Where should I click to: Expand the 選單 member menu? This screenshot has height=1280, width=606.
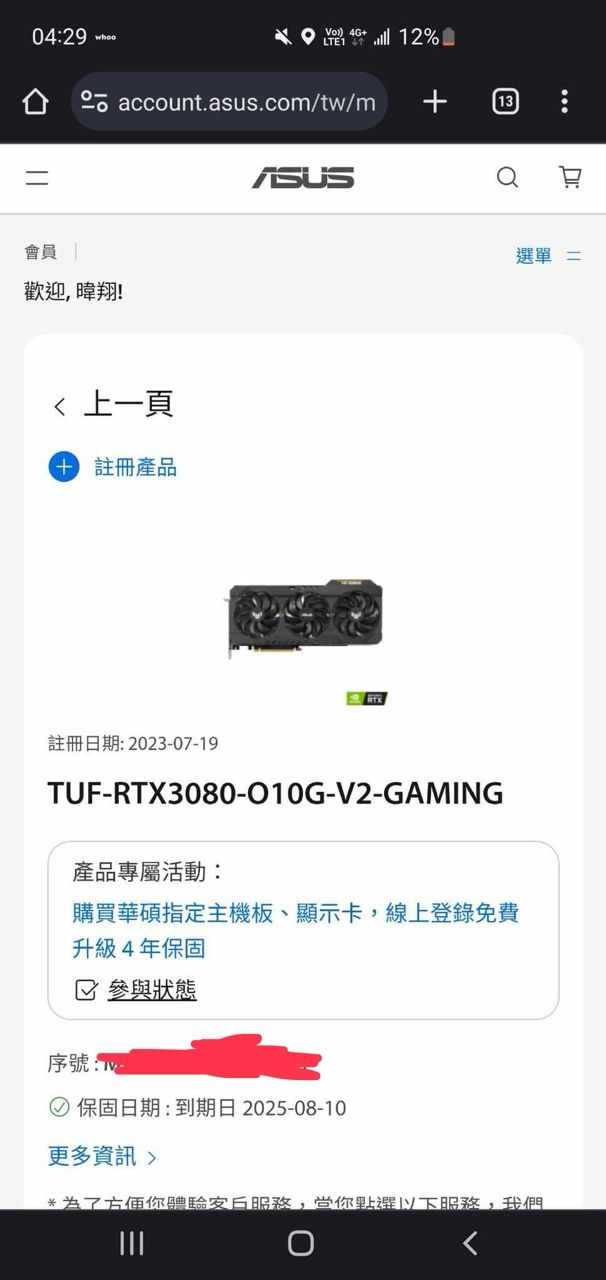point(547,256)
